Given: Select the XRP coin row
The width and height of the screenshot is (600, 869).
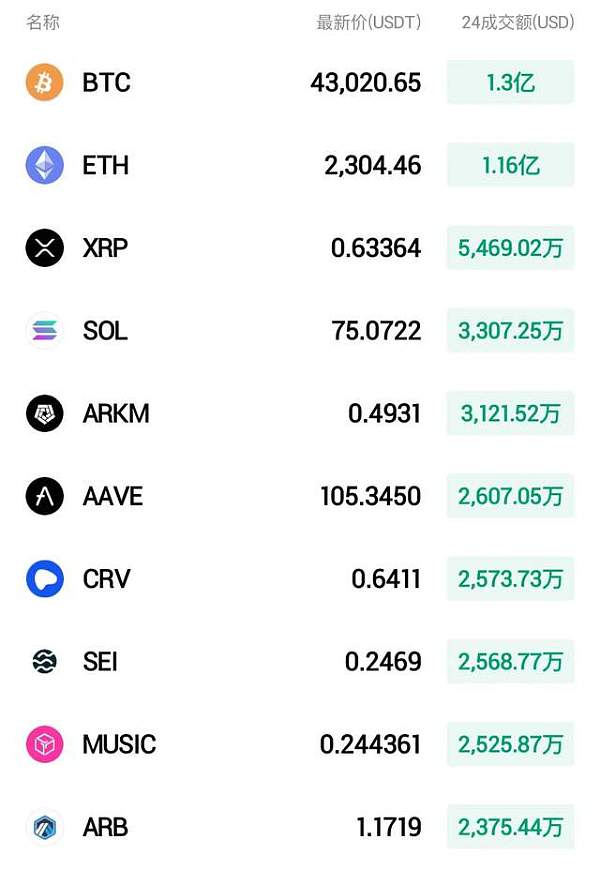Looking at the screenshot, I should point(106,248).
